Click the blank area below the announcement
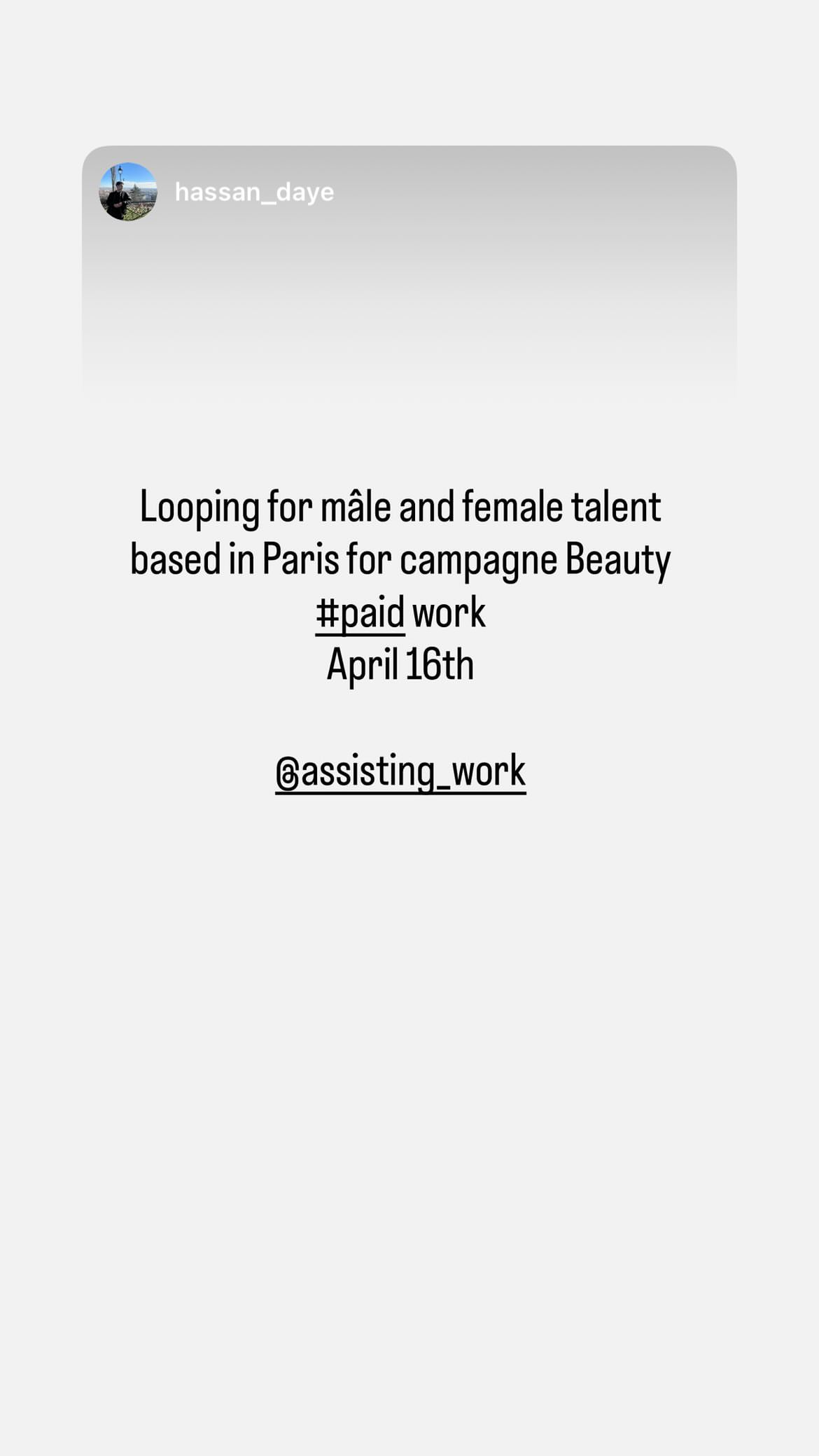 pos(409,980)
